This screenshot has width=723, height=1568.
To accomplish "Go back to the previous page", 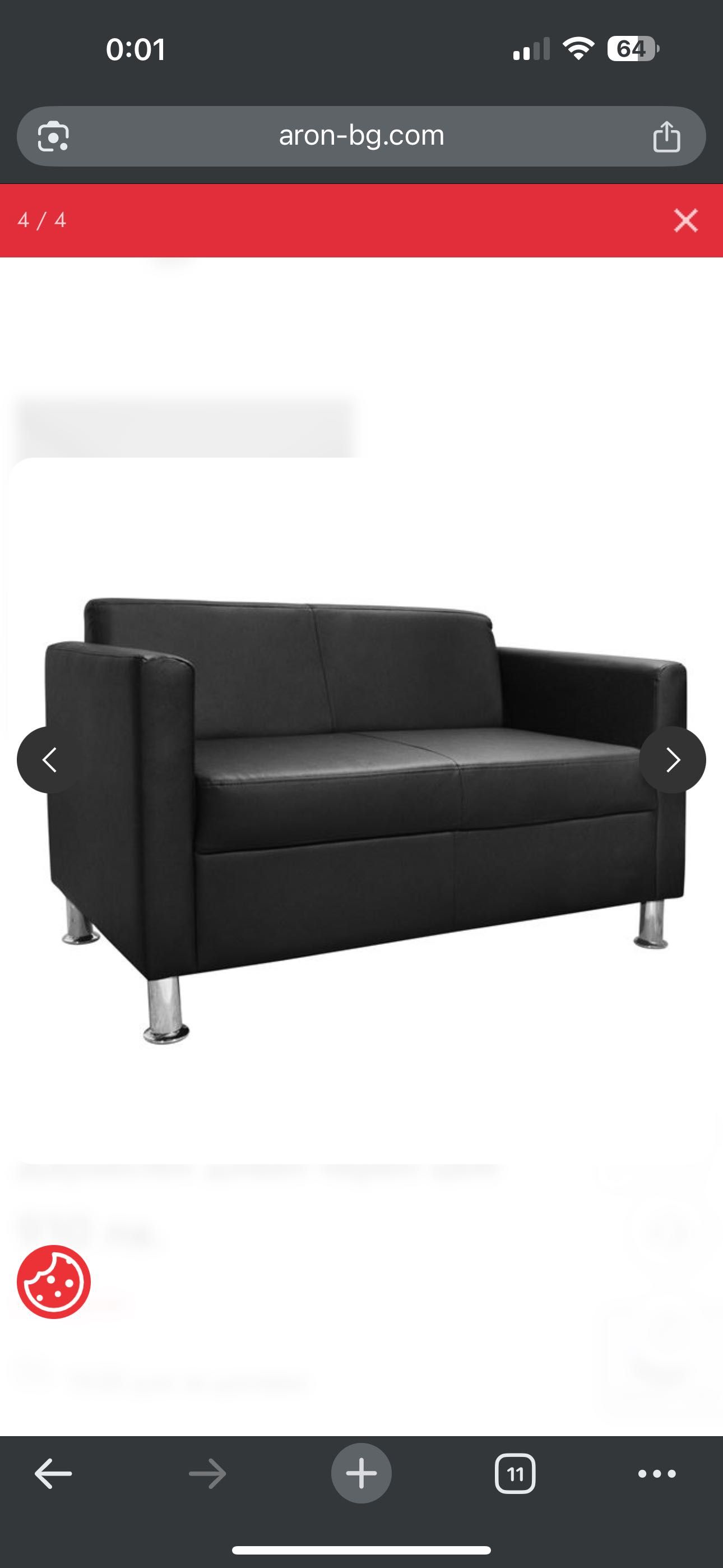I will pyautogui.click(x=53, y=1474).
